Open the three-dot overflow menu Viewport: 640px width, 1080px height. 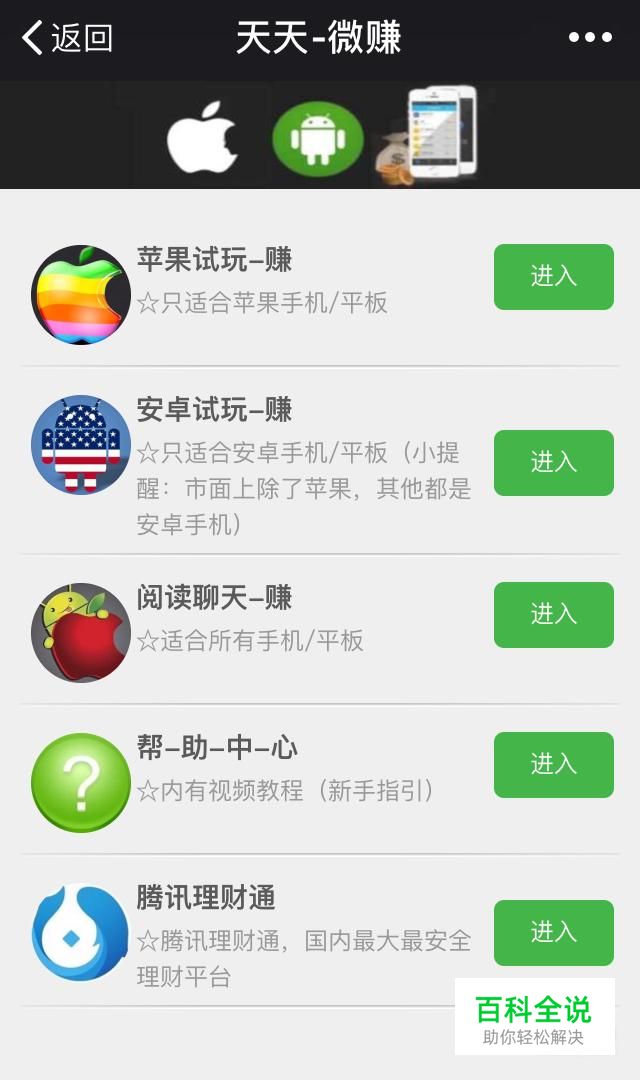[590, 38]
